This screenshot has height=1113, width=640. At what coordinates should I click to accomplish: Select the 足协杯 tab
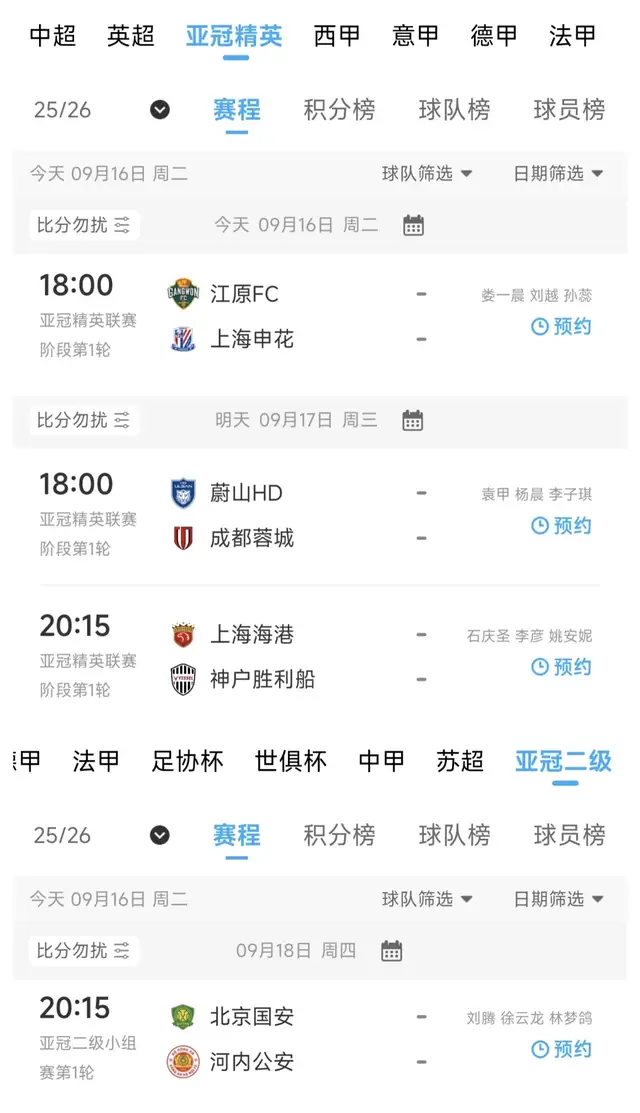coord(188,761)
